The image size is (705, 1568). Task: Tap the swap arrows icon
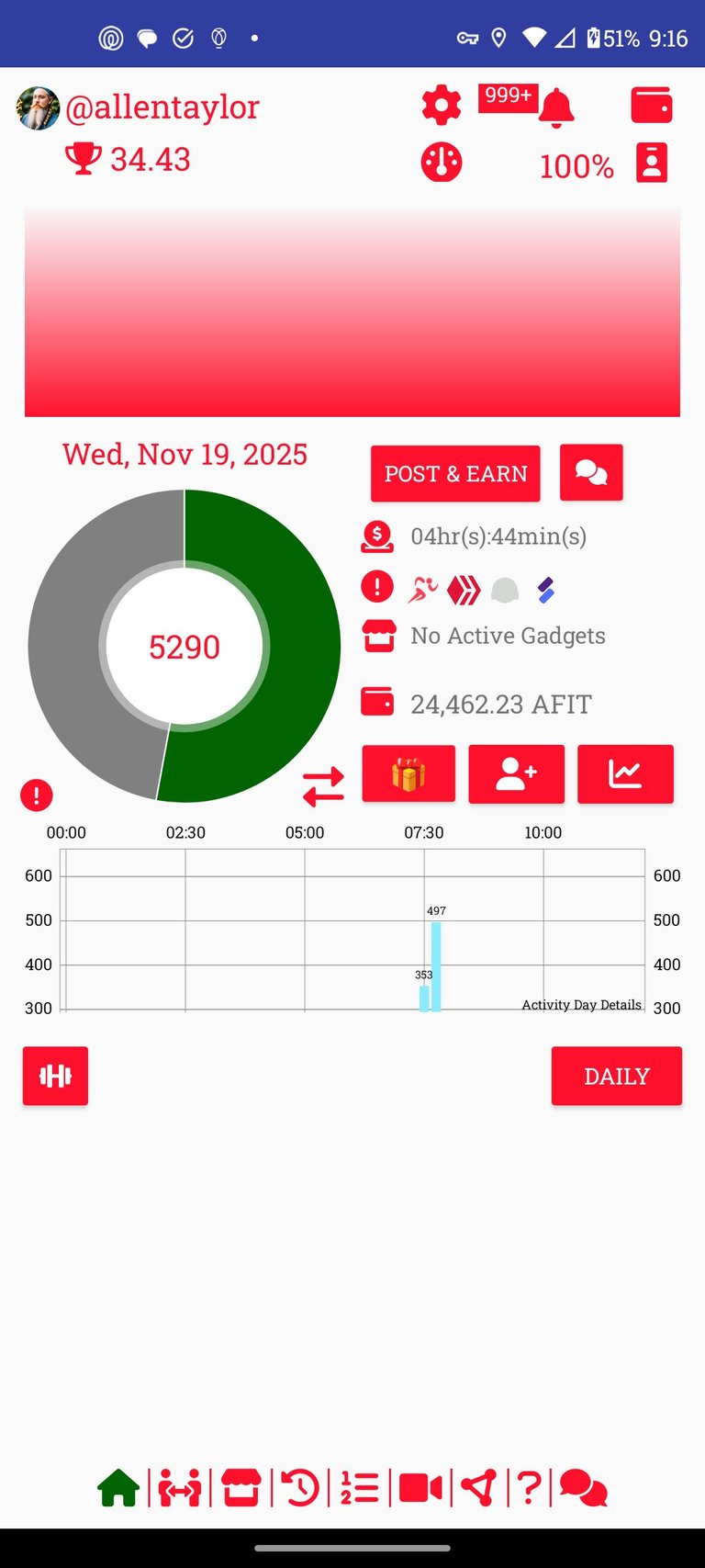(x=323, y=787)
